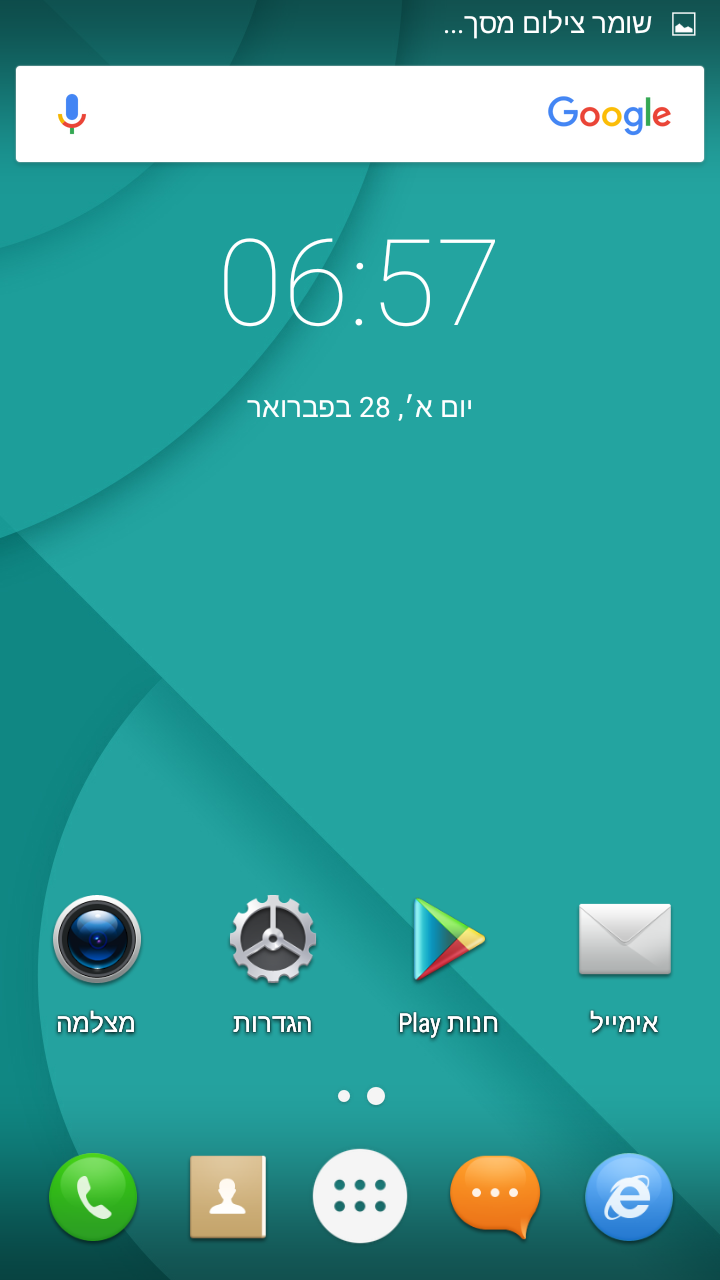Open the clock widget showing 06:57
This screenshot has height=1280, width=720.
coord(359,282)
